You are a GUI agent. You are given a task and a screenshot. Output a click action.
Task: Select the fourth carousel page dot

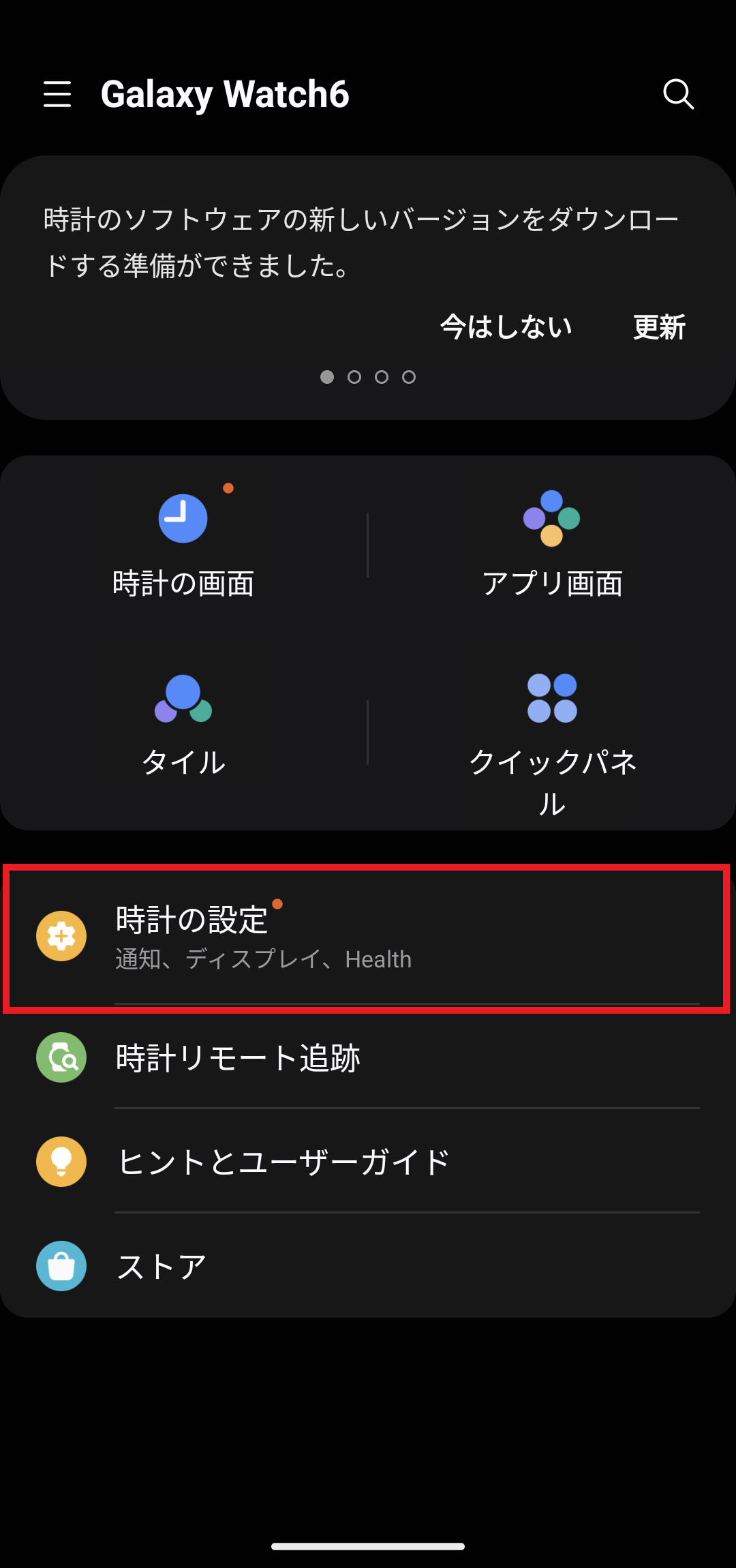click(409, 376)
